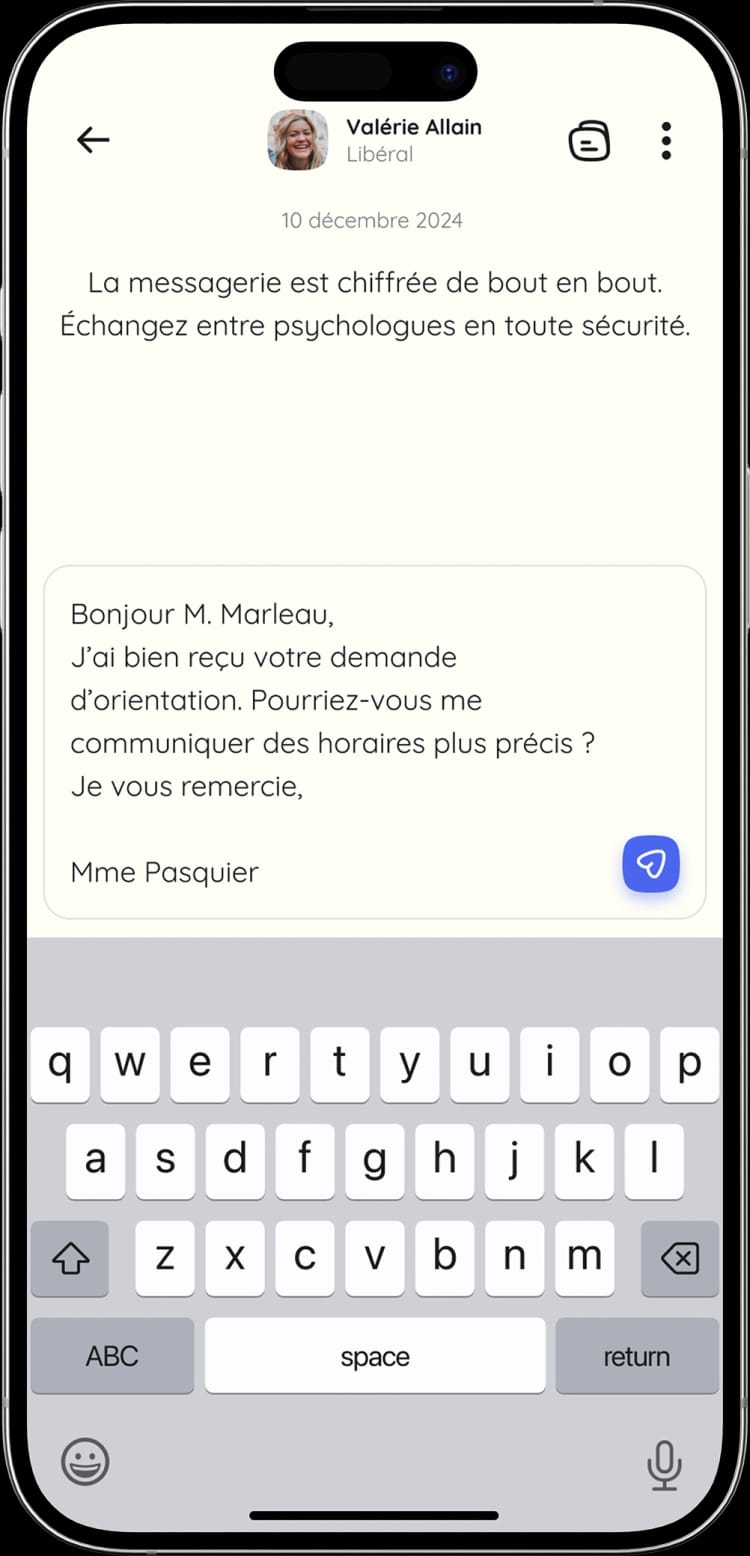Screen dimensions: 750x1556
Task: Tap the return key on the keyboard
Action: click(636, 1356)
